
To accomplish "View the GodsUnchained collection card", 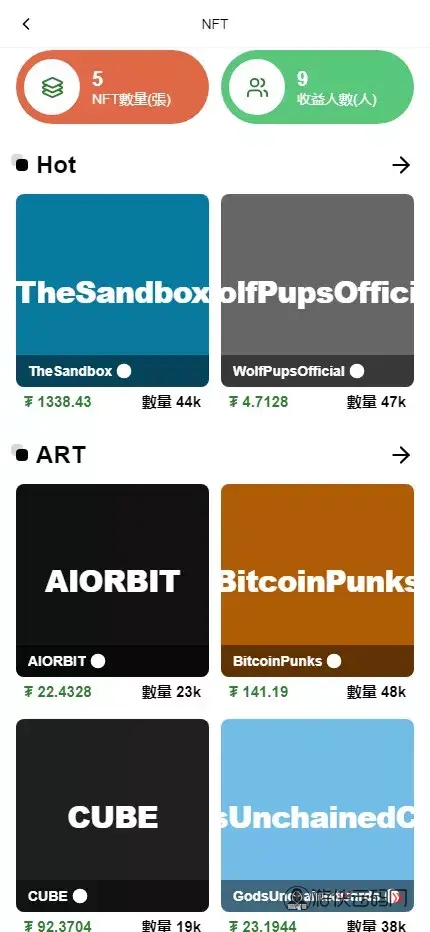I will click(x=318, y=816).
